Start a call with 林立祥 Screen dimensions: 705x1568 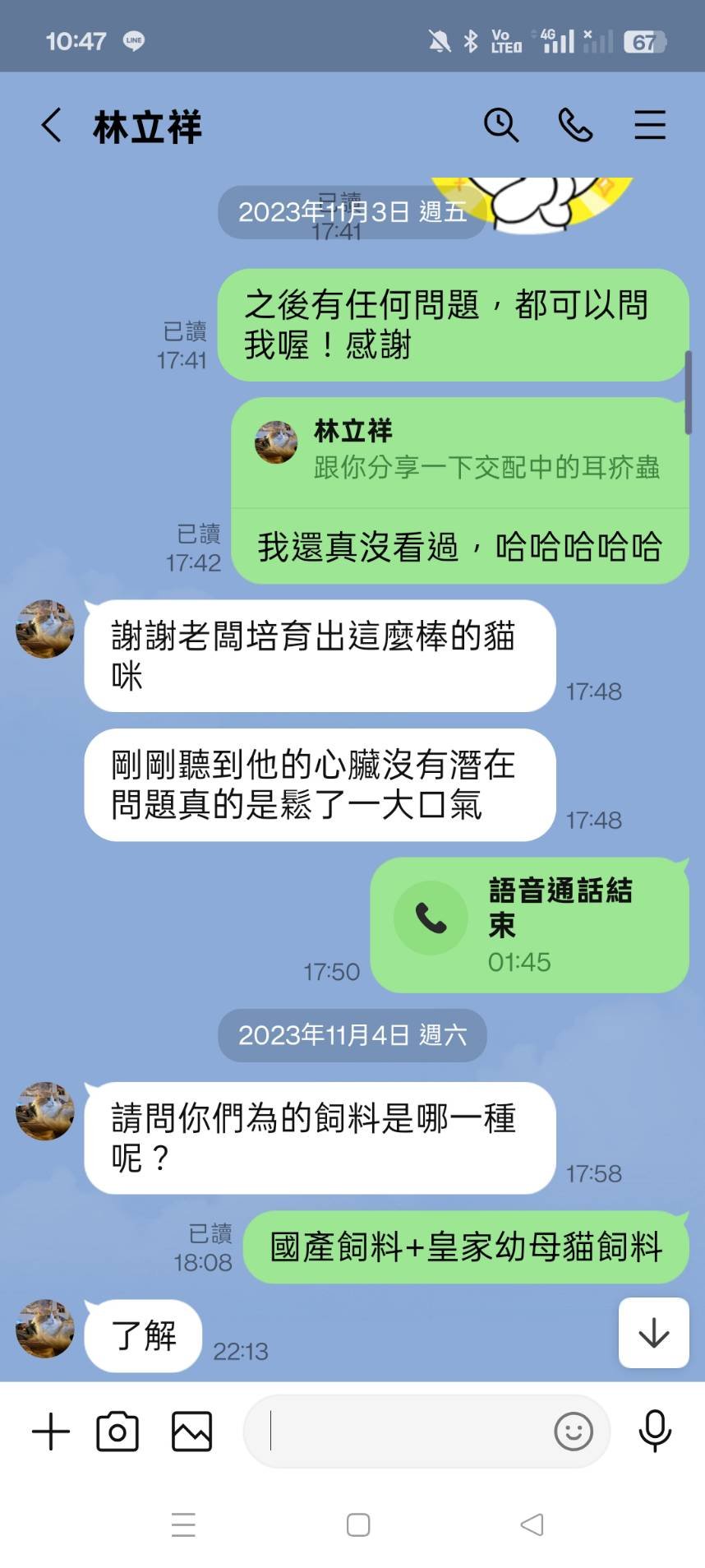(x=575, y=126)
